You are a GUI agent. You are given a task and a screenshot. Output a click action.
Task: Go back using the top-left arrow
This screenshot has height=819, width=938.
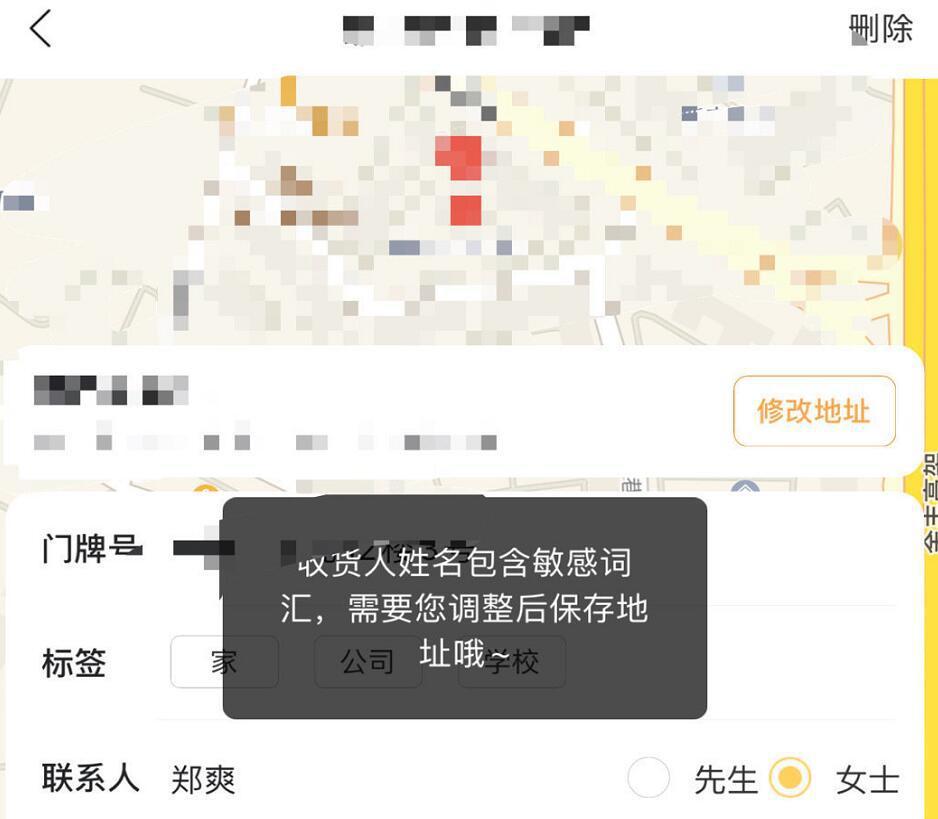coord(40,29)
